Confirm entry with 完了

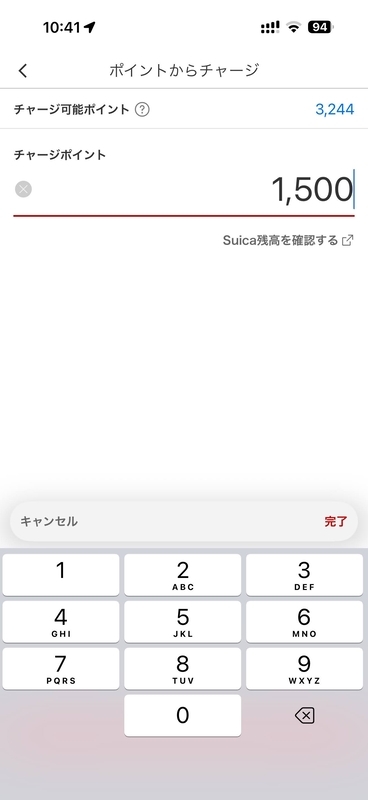336,521
